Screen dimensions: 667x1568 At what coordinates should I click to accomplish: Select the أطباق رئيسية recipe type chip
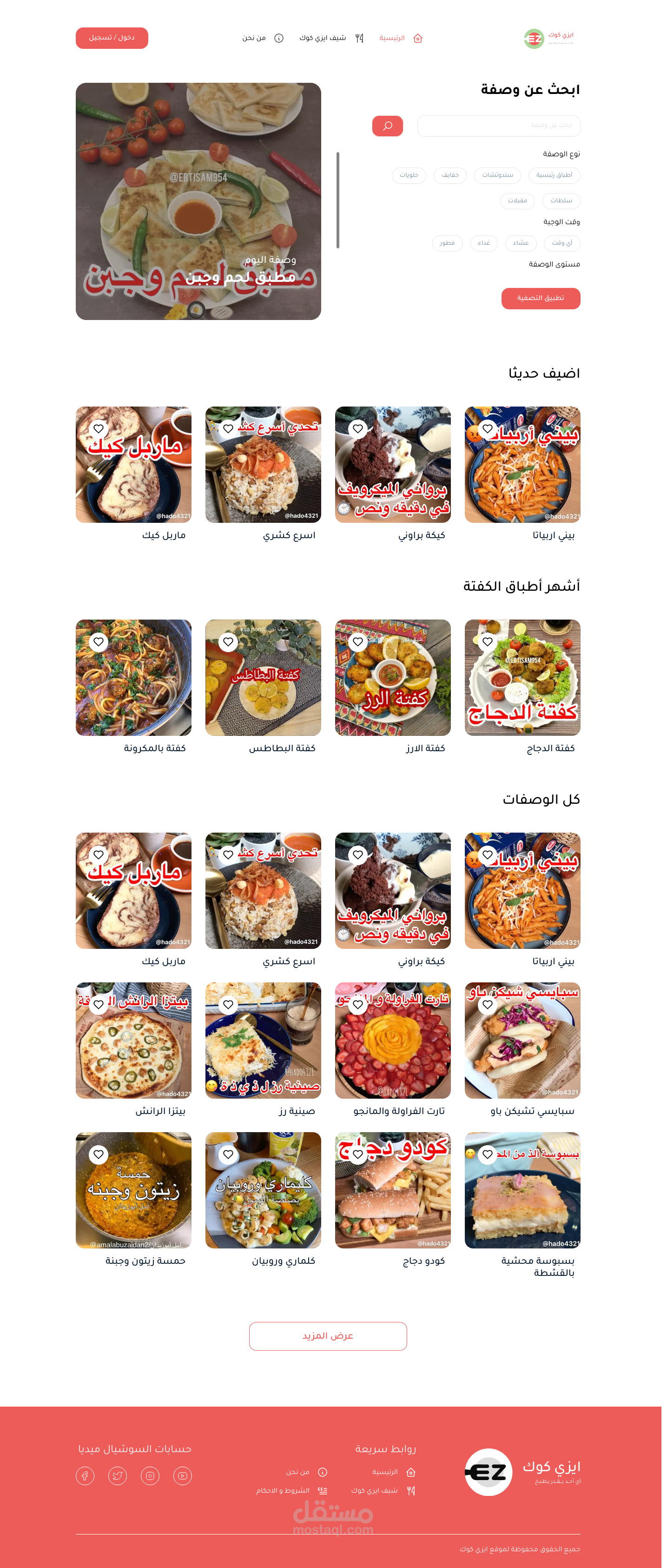(x=554, y=175)
